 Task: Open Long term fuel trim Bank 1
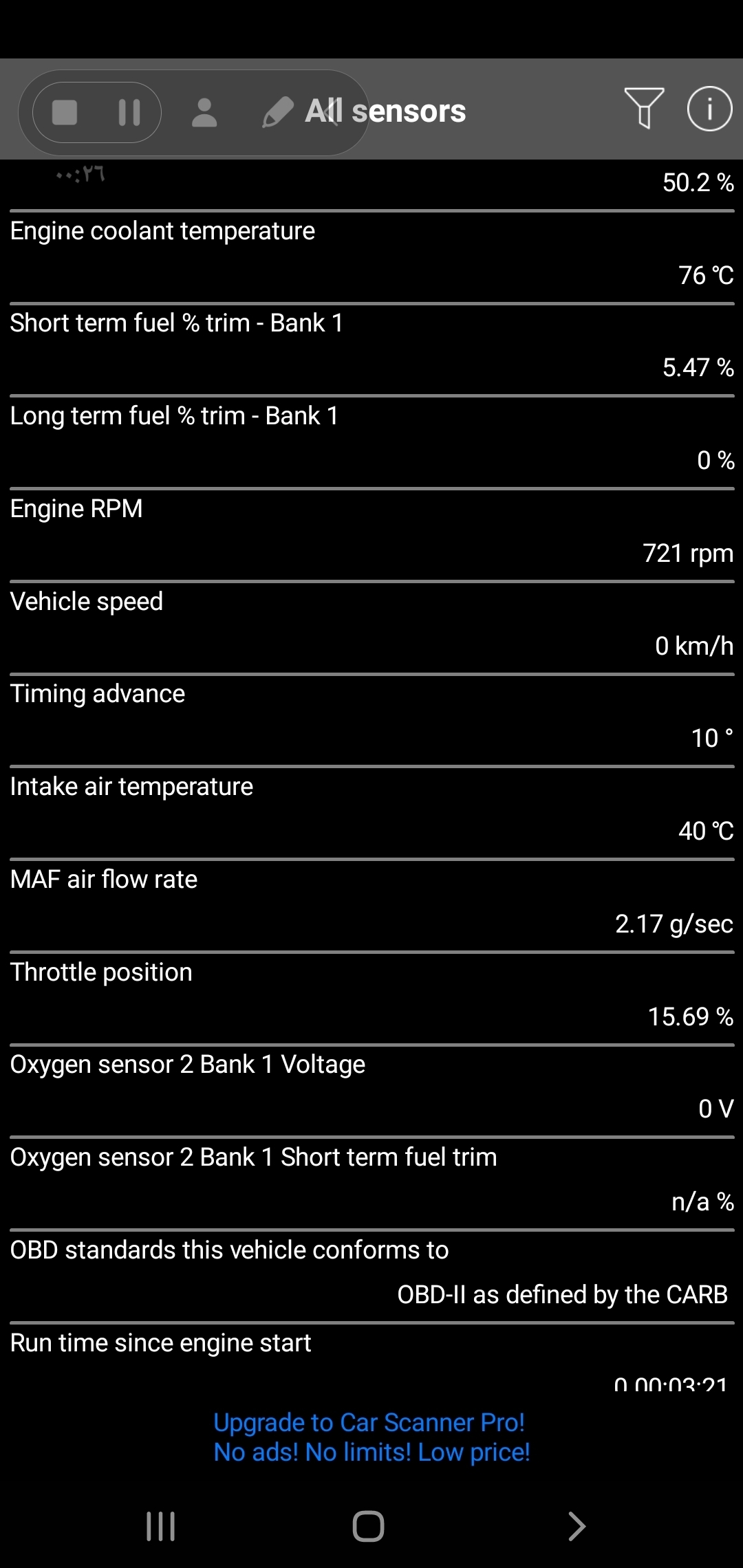pos(371,439)
